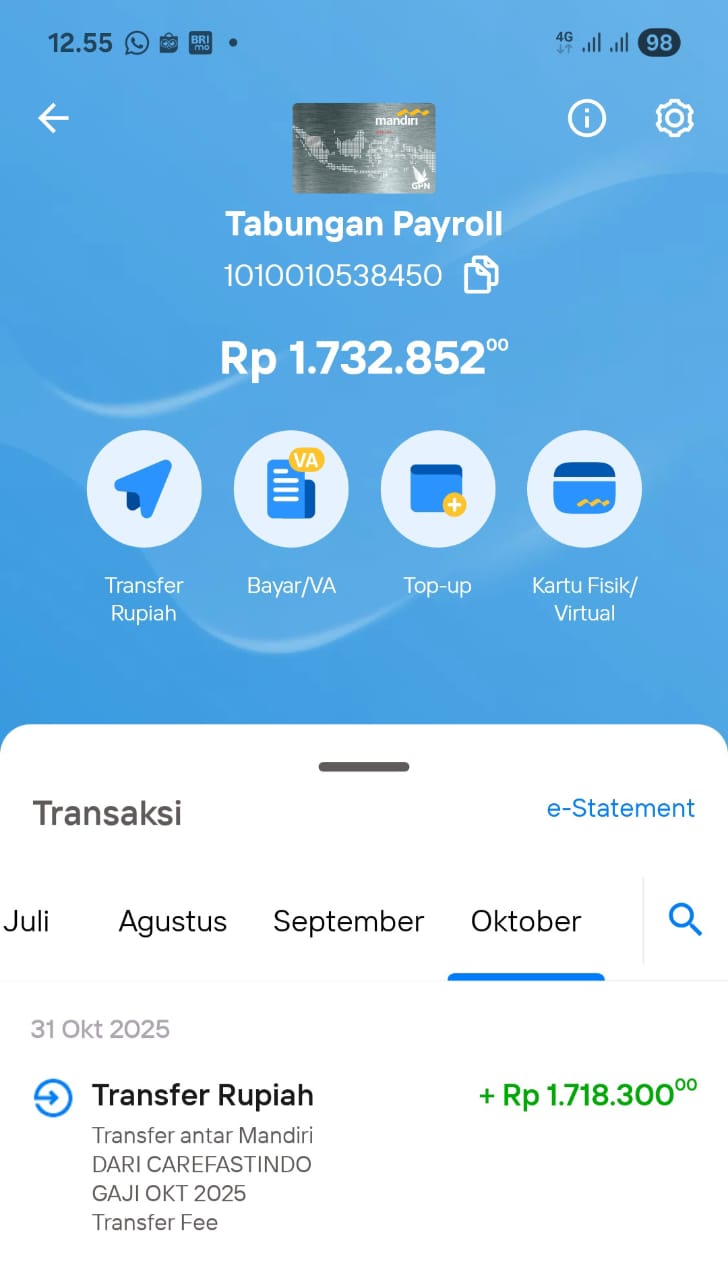Copy account number 1010010538450
This screenshot has height=1280, width=728.
click(x=481, y=275)
